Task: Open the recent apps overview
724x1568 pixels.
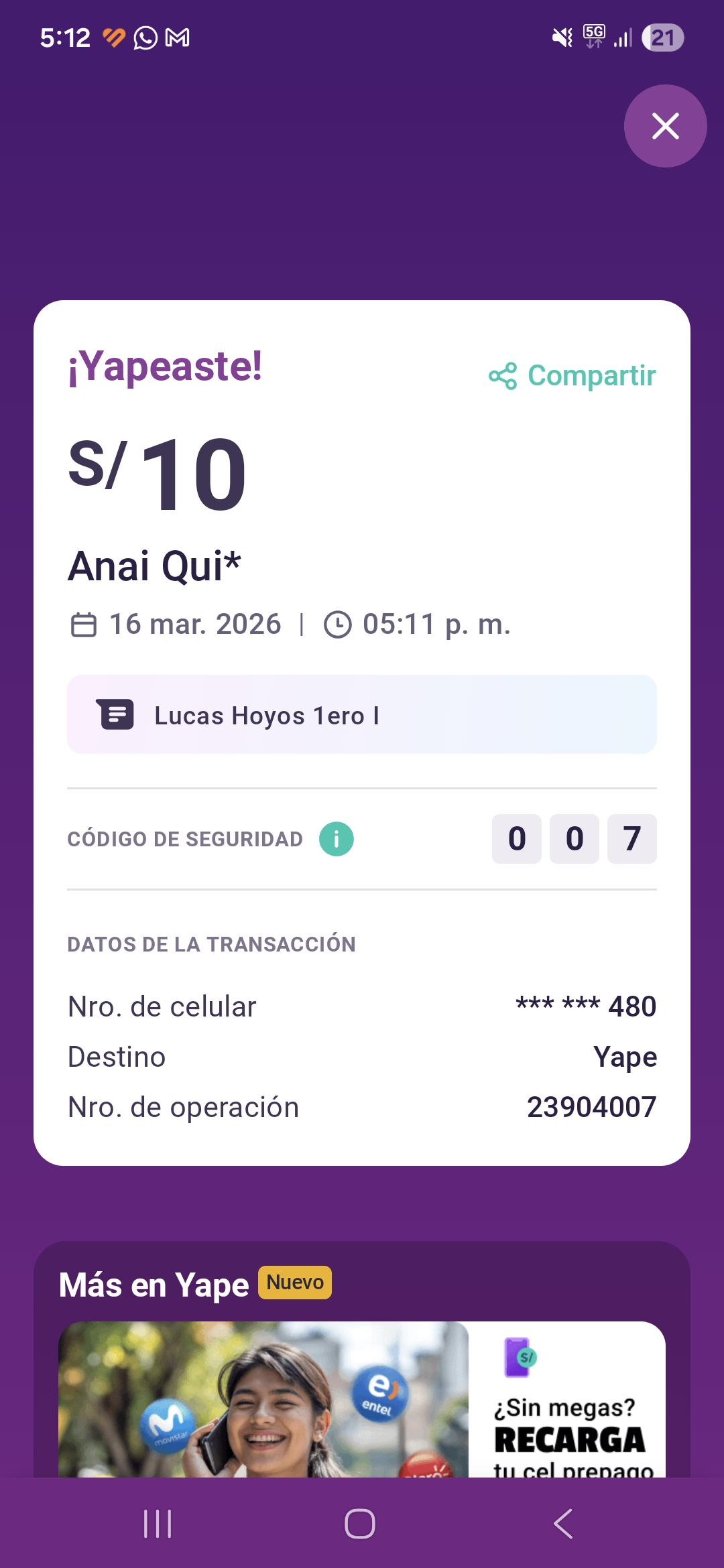Action: coord(158,1524)
